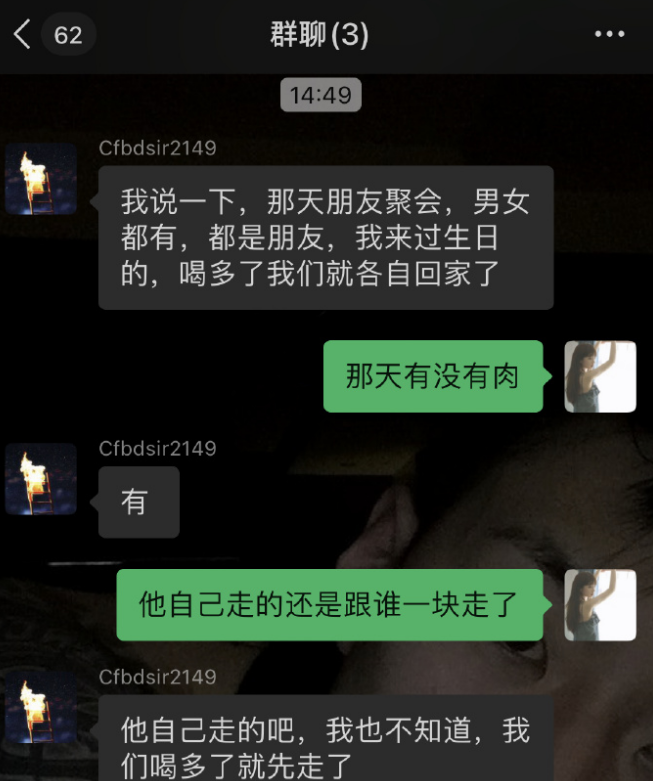Tap my avatar next to 那天有没有肉

pos(600,377)
